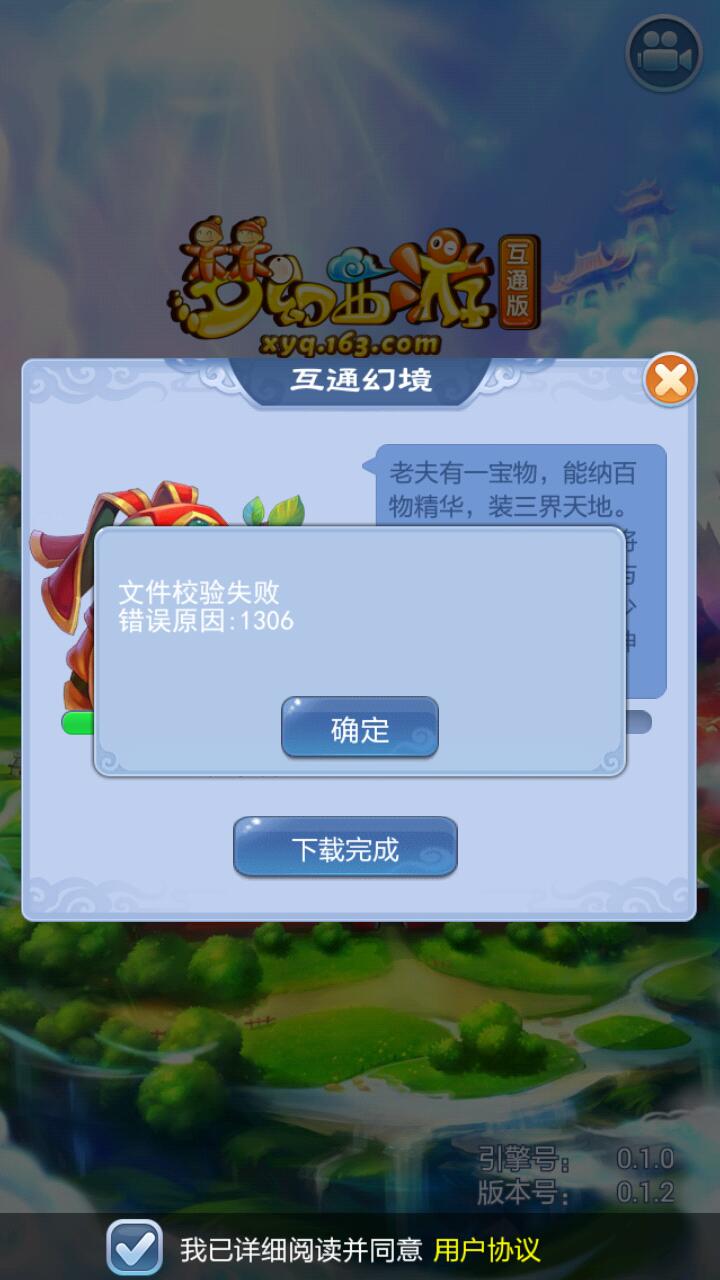
Task: Close the 互通幻境 panel
Action: pos(669,380)
